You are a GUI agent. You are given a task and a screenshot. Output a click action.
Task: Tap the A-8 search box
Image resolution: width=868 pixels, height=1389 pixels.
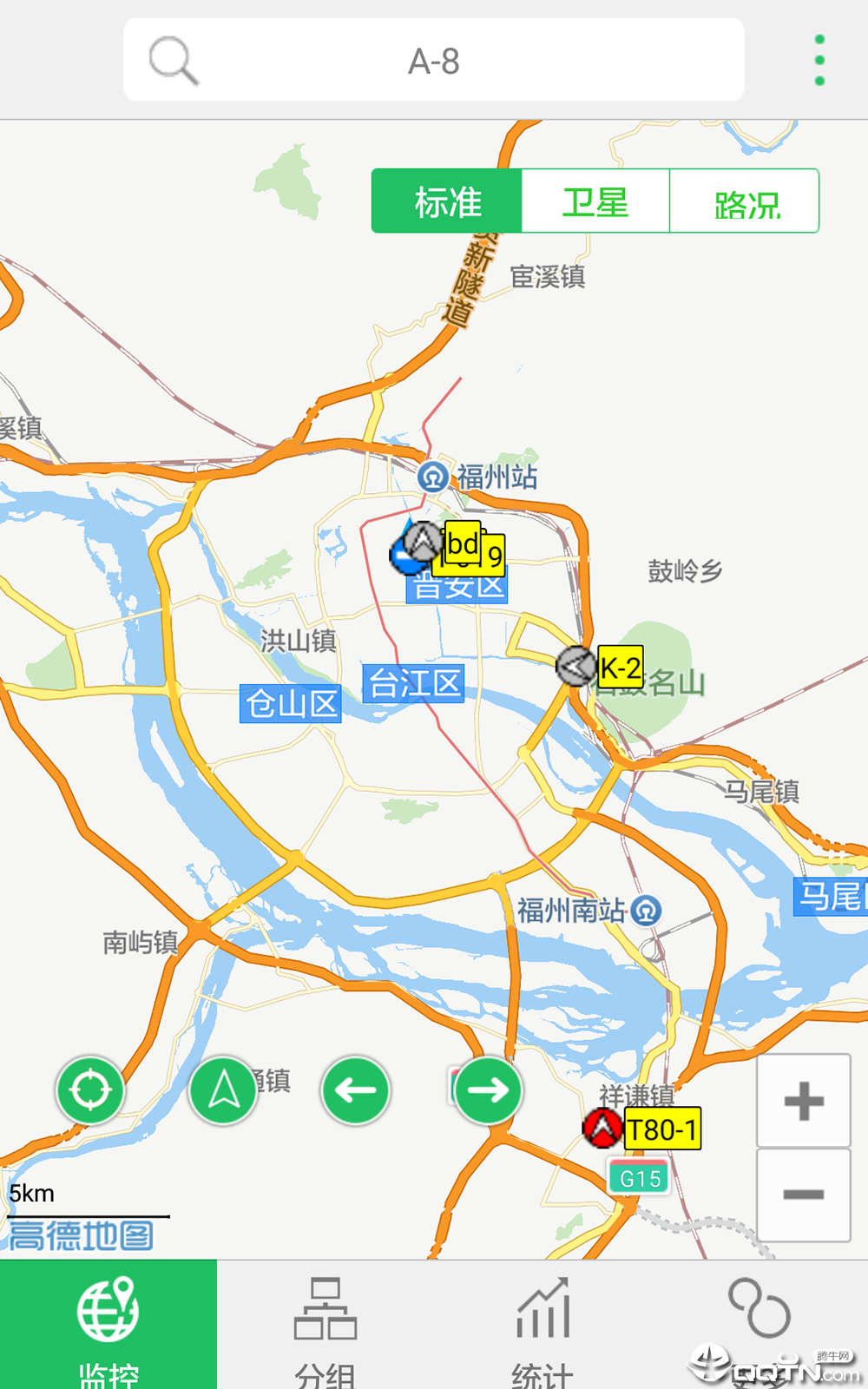[x=433, y=61]
